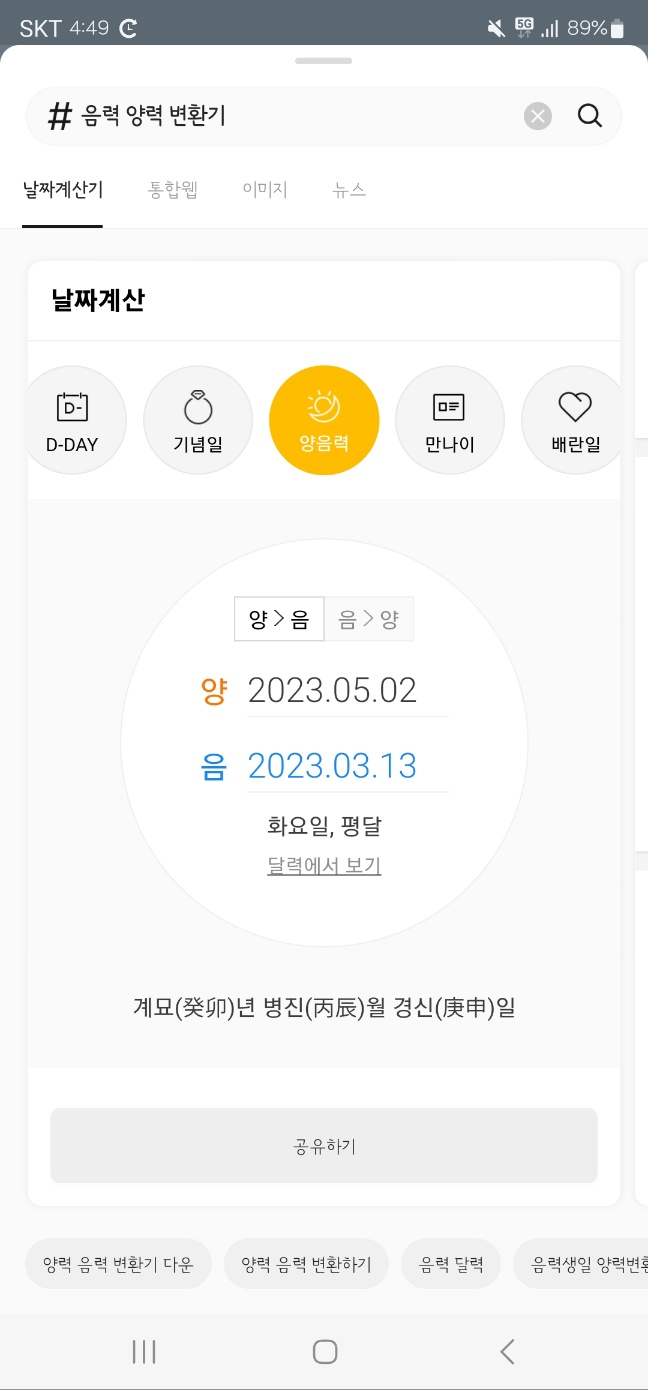Select the 기념일 calculator

[198, 421]
